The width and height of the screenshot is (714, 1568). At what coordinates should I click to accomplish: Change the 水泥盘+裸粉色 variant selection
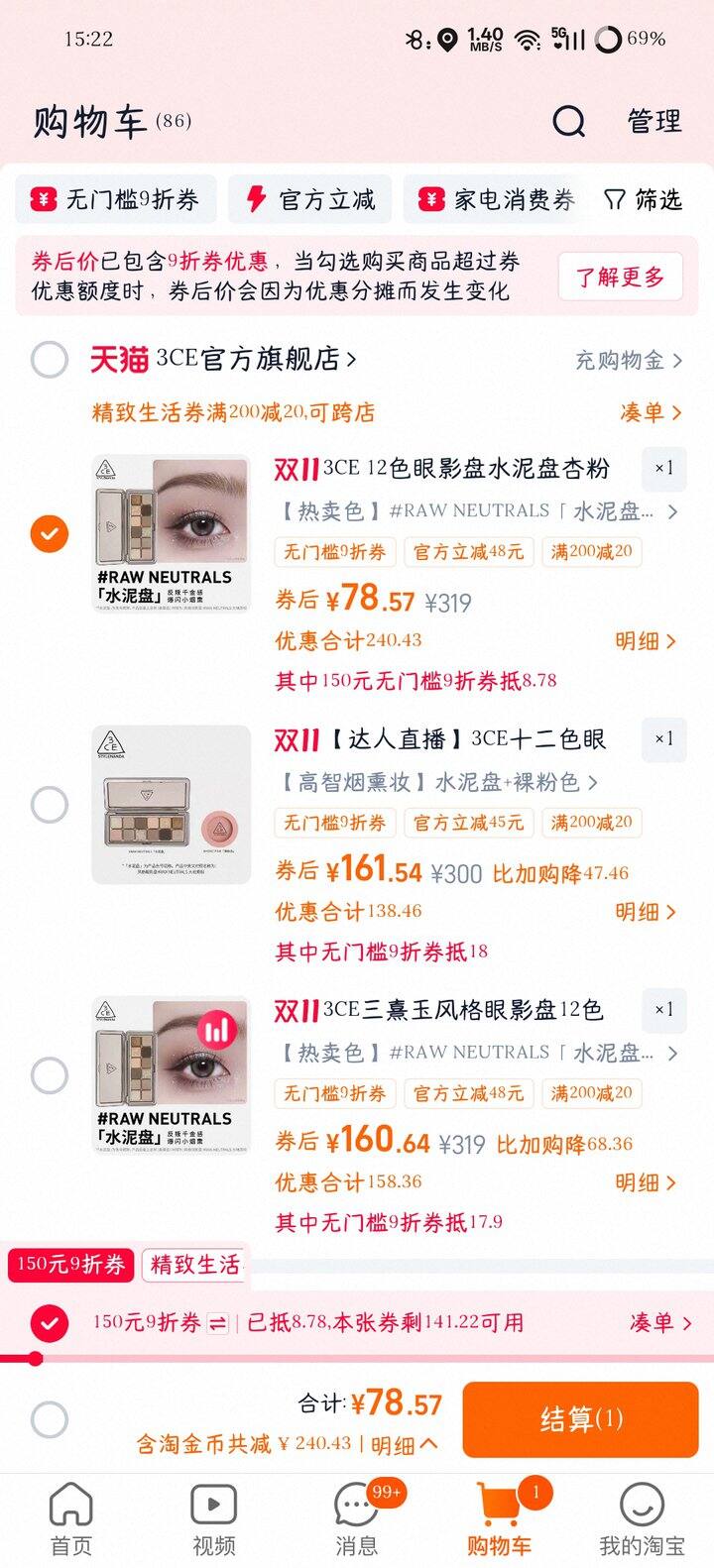tap(436, 782)
